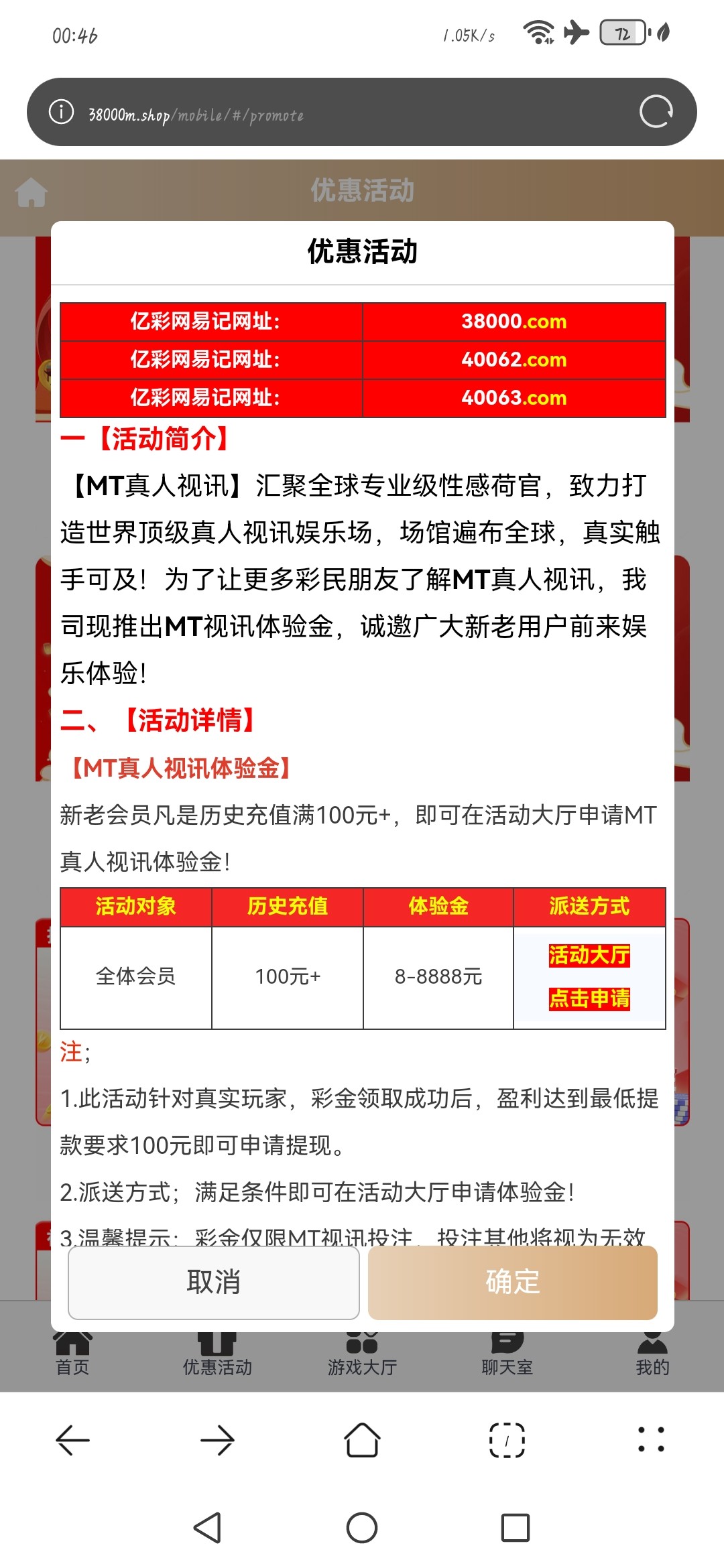724x1568 pixels.
Task: Tap the system recent apps button
Action: click(x=516, y=1528)
